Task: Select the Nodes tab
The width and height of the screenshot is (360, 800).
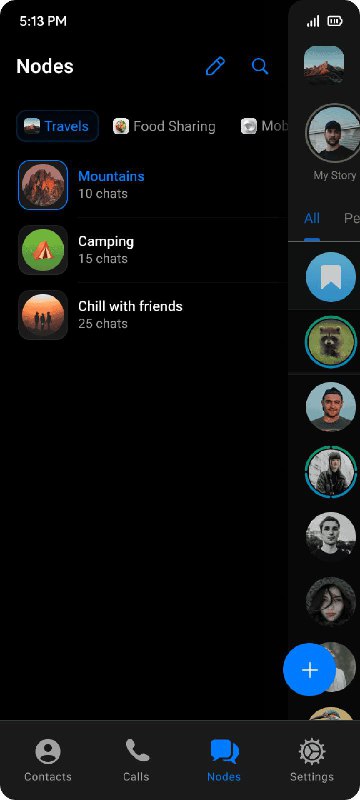Action: 224,760
